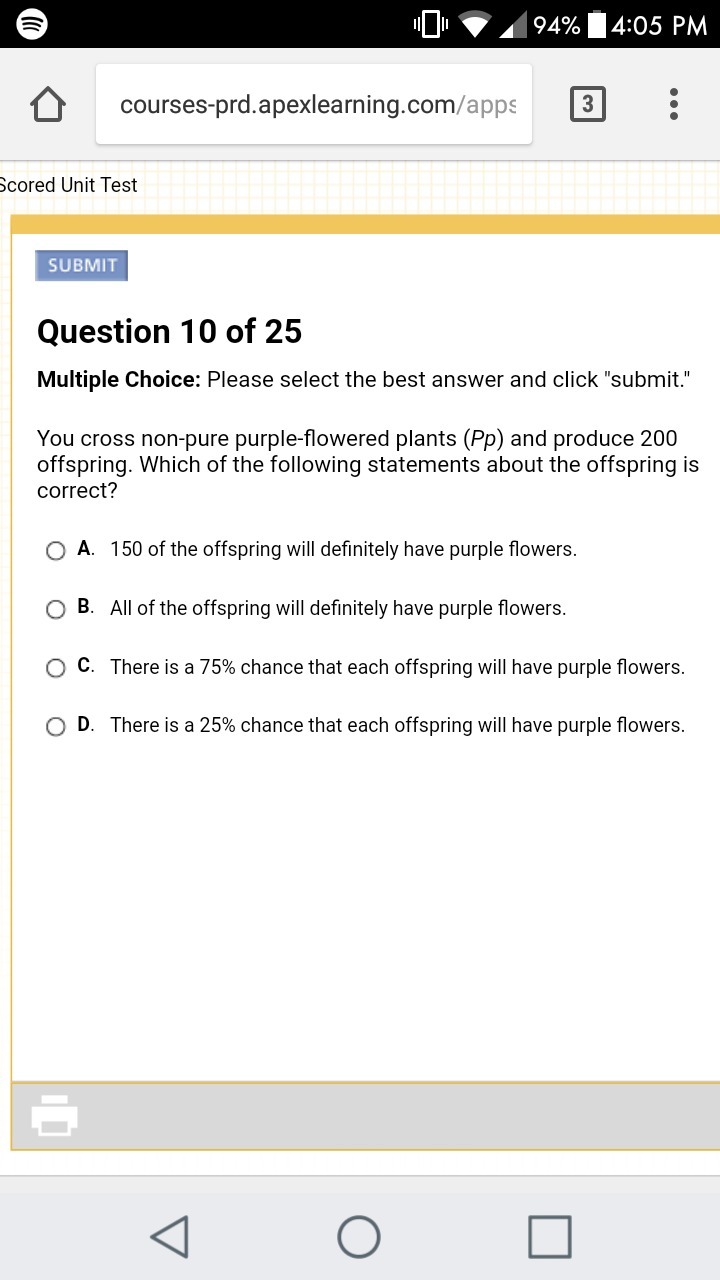
Task: Open the browser overflow menu
Action: (674, 104)
